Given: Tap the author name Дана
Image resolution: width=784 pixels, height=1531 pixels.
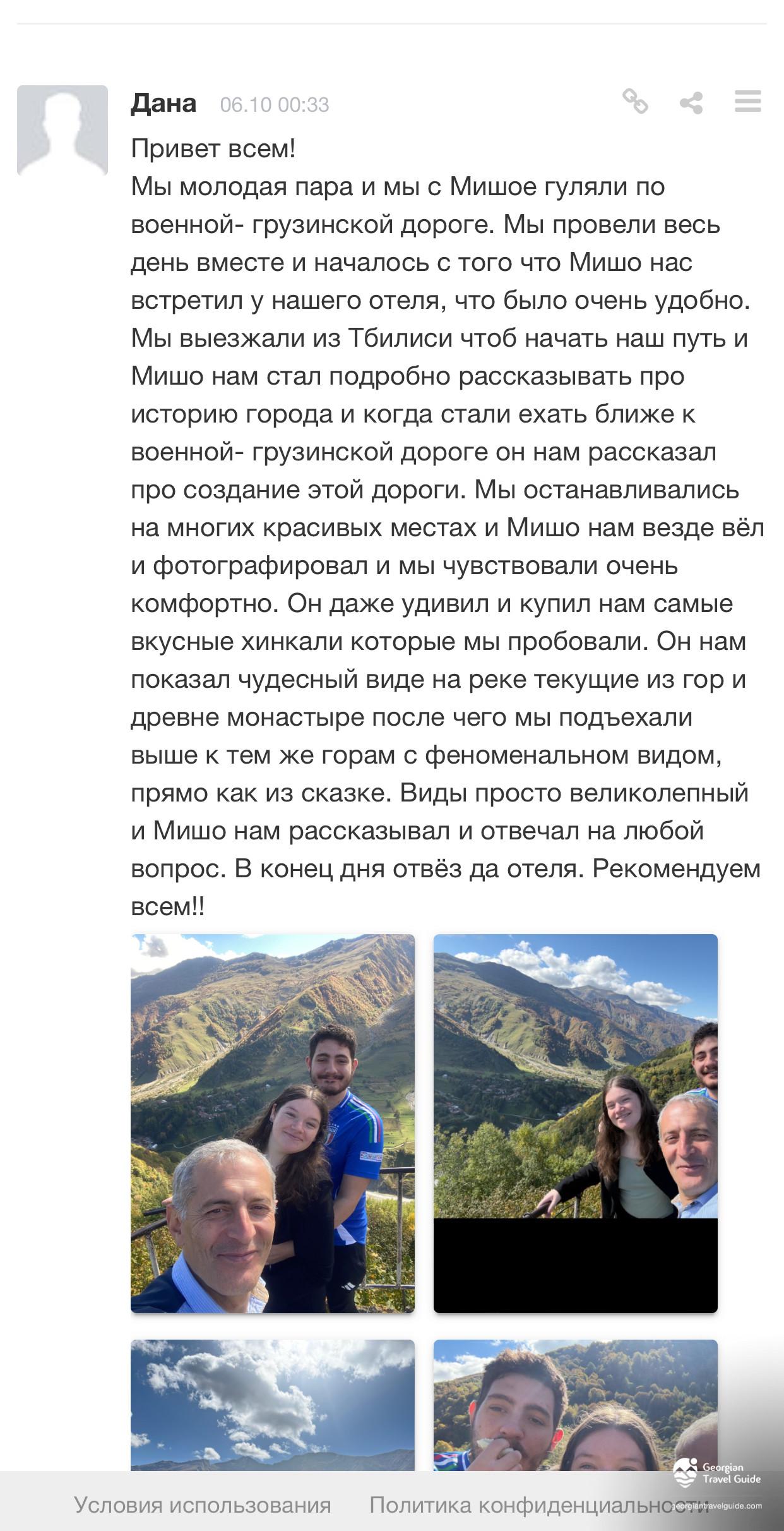Looking at the screenshot, I should pos(163,103).
